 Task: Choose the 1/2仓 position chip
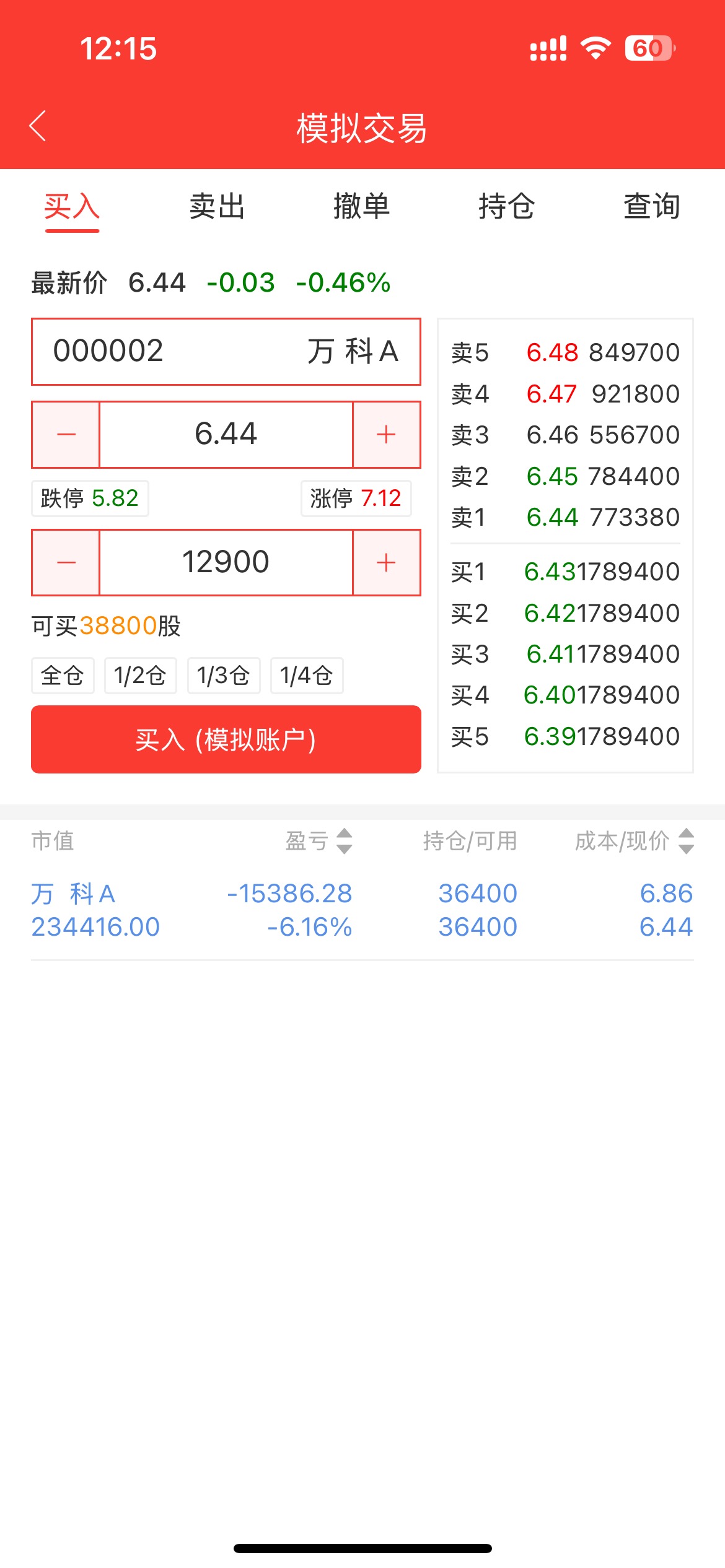(x=140, y=676)
